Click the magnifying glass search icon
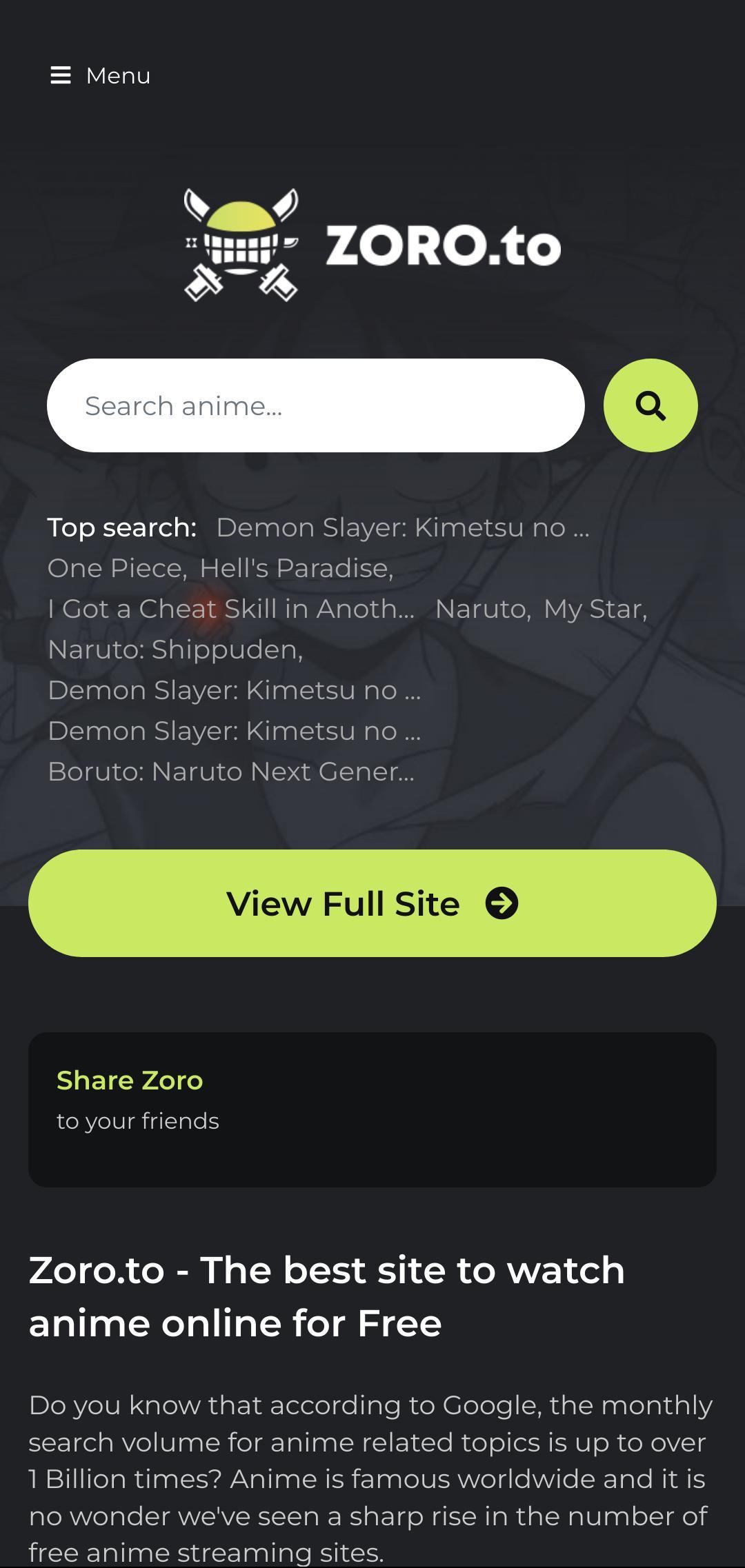745x1568 pixels. coord(649,405)
